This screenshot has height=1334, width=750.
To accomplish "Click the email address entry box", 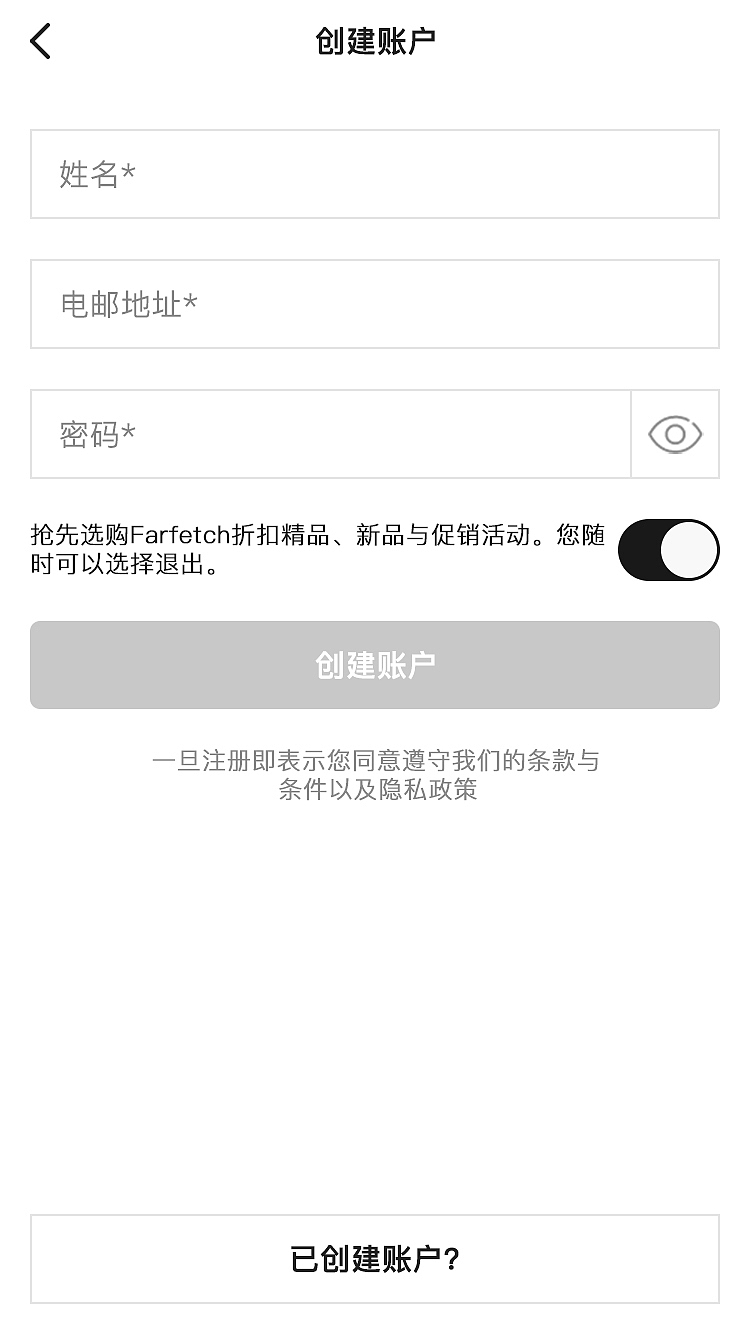I will point(375,304).
